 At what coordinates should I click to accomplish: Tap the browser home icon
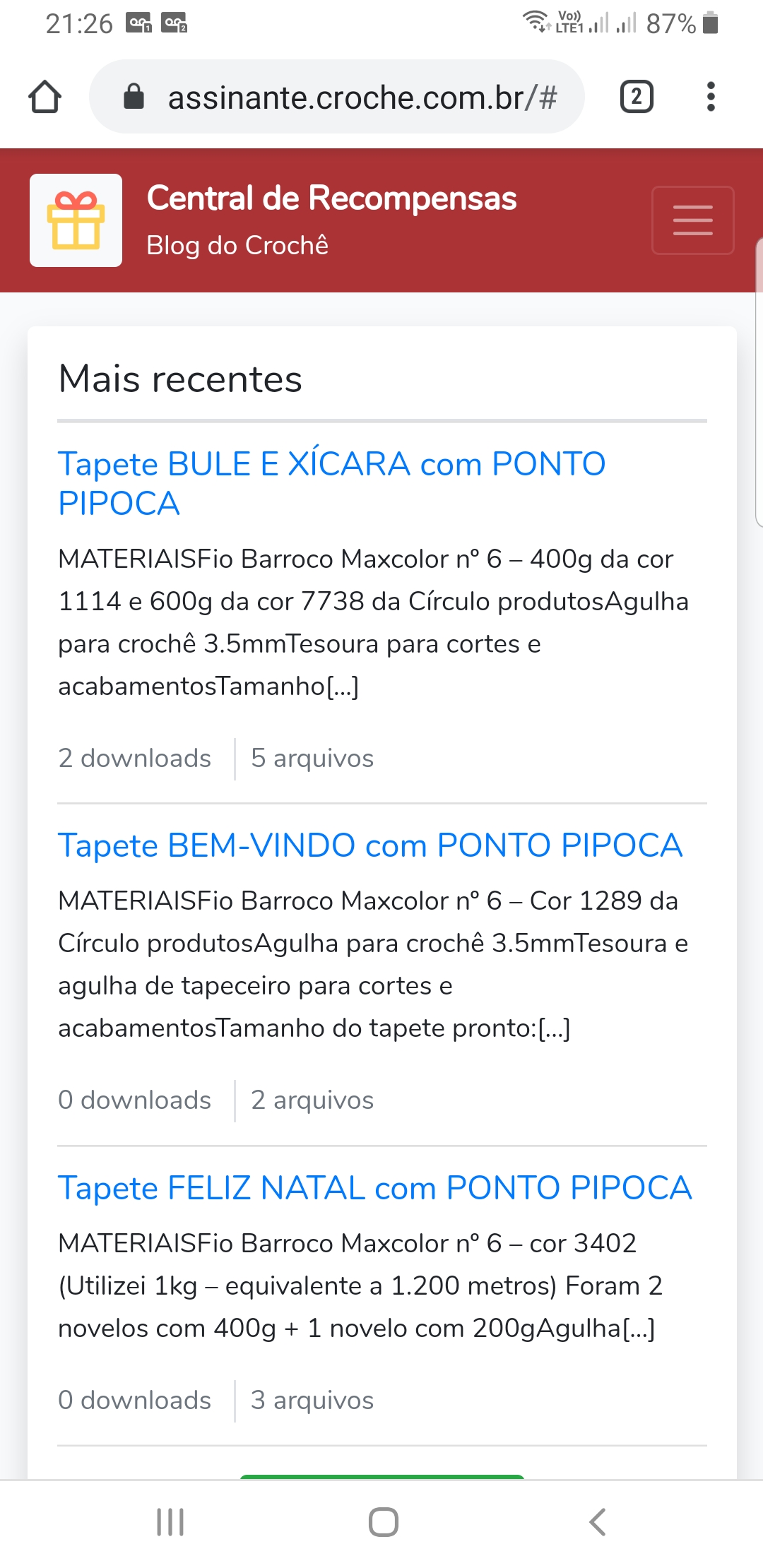(x=45, y=97)
